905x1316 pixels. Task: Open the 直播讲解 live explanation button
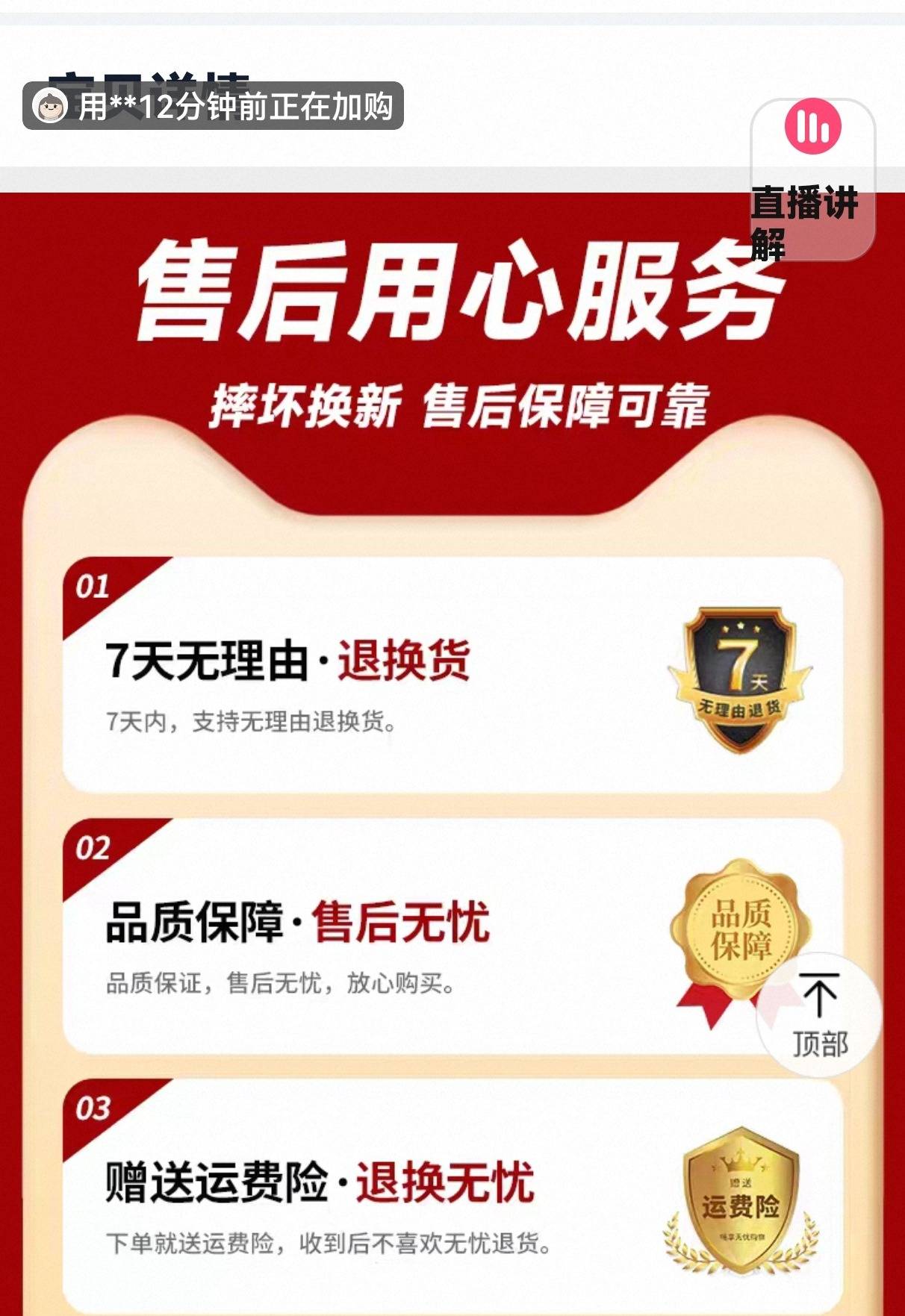tap(812, 179)
